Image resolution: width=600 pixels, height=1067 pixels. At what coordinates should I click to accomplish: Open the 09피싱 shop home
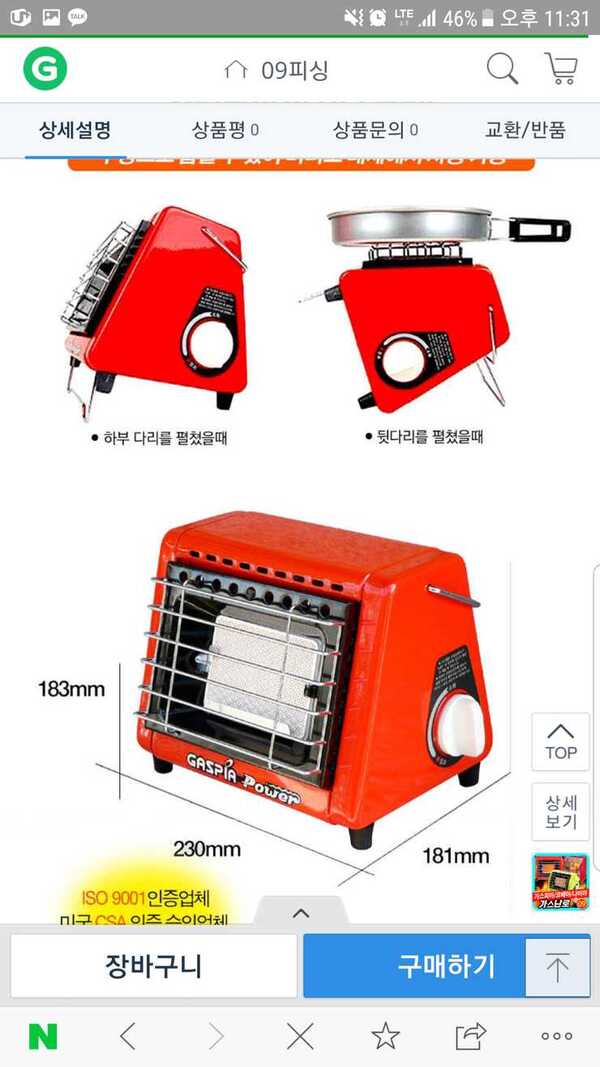tap(276, 69)
